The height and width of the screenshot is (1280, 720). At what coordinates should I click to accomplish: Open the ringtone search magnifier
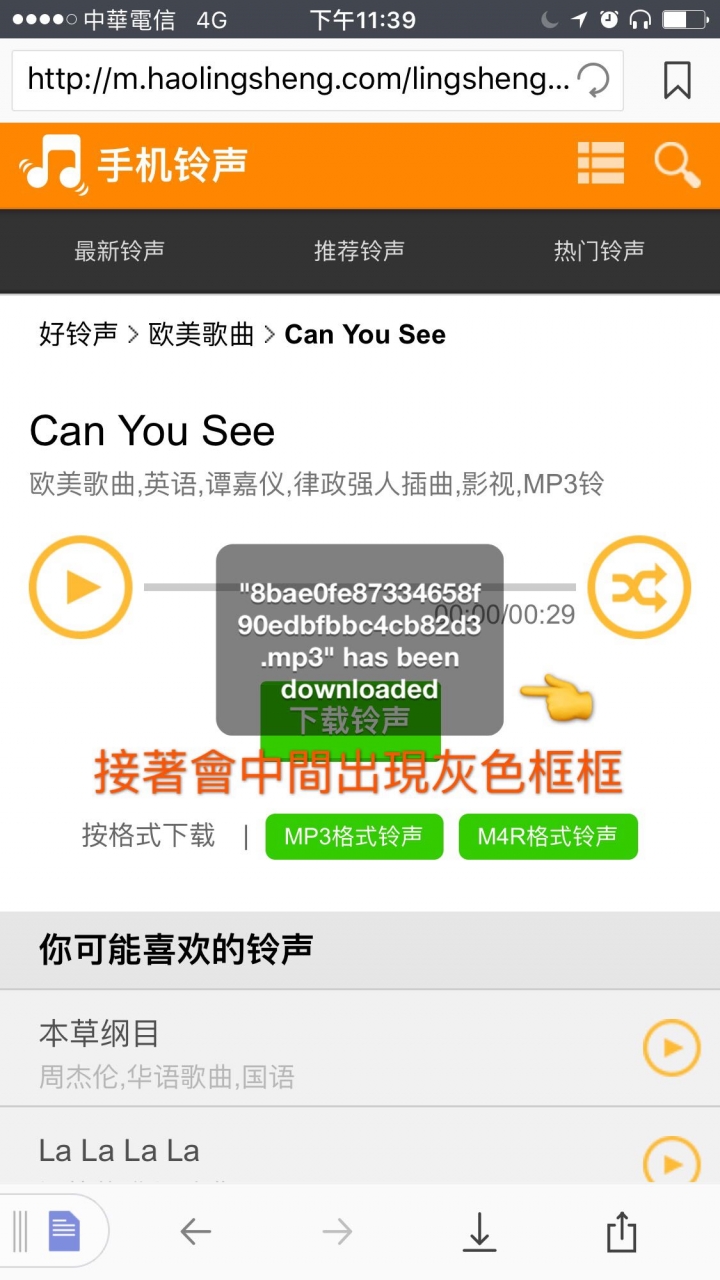coord(676,165)
